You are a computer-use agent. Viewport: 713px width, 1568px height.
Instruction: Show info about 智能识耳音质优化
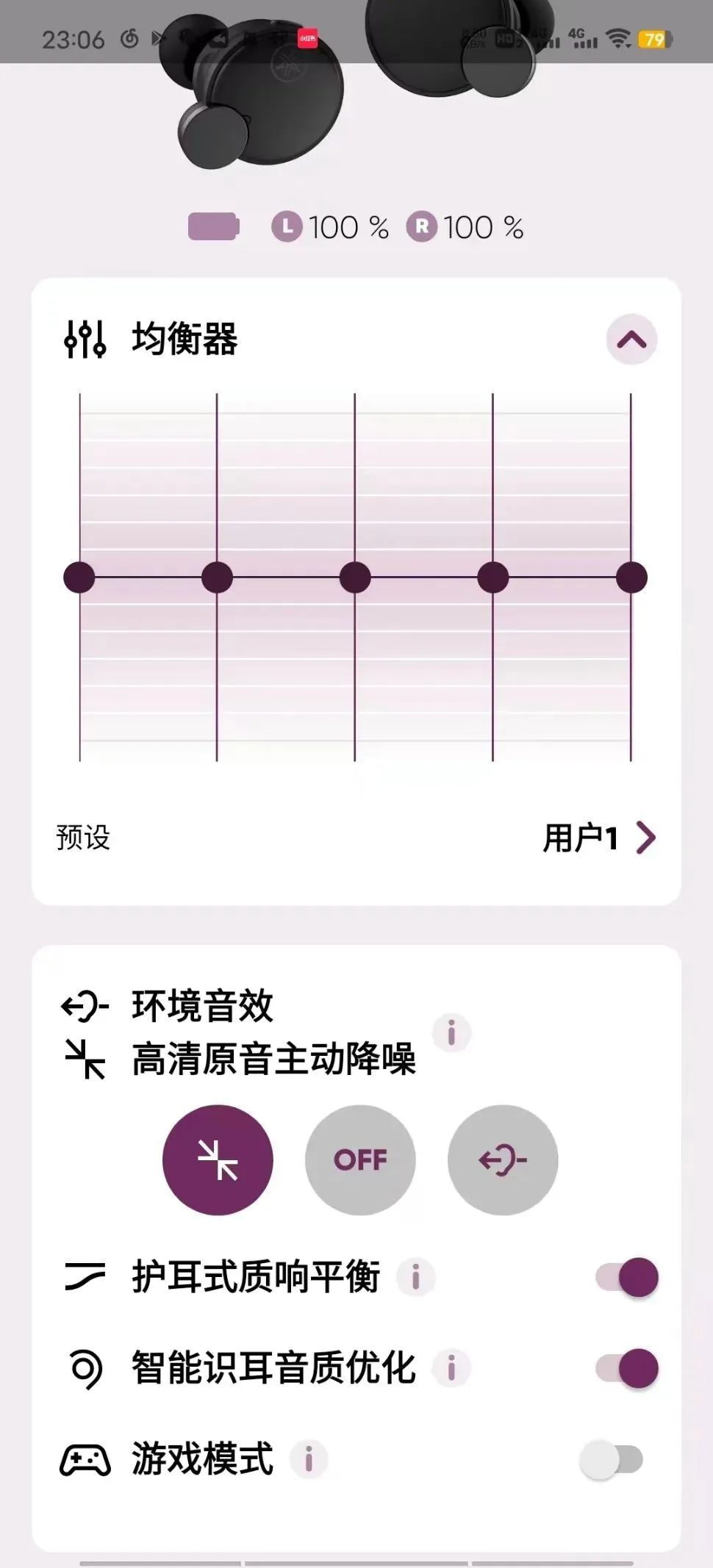pyautogui.click(x=451, y=1368)
